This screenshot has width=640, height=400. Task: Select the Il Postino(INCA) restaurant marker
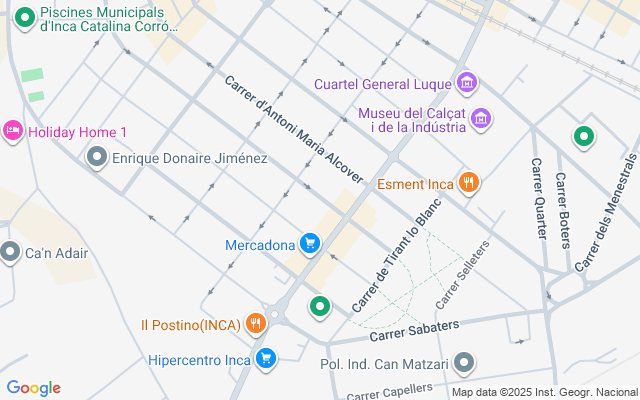256,323
